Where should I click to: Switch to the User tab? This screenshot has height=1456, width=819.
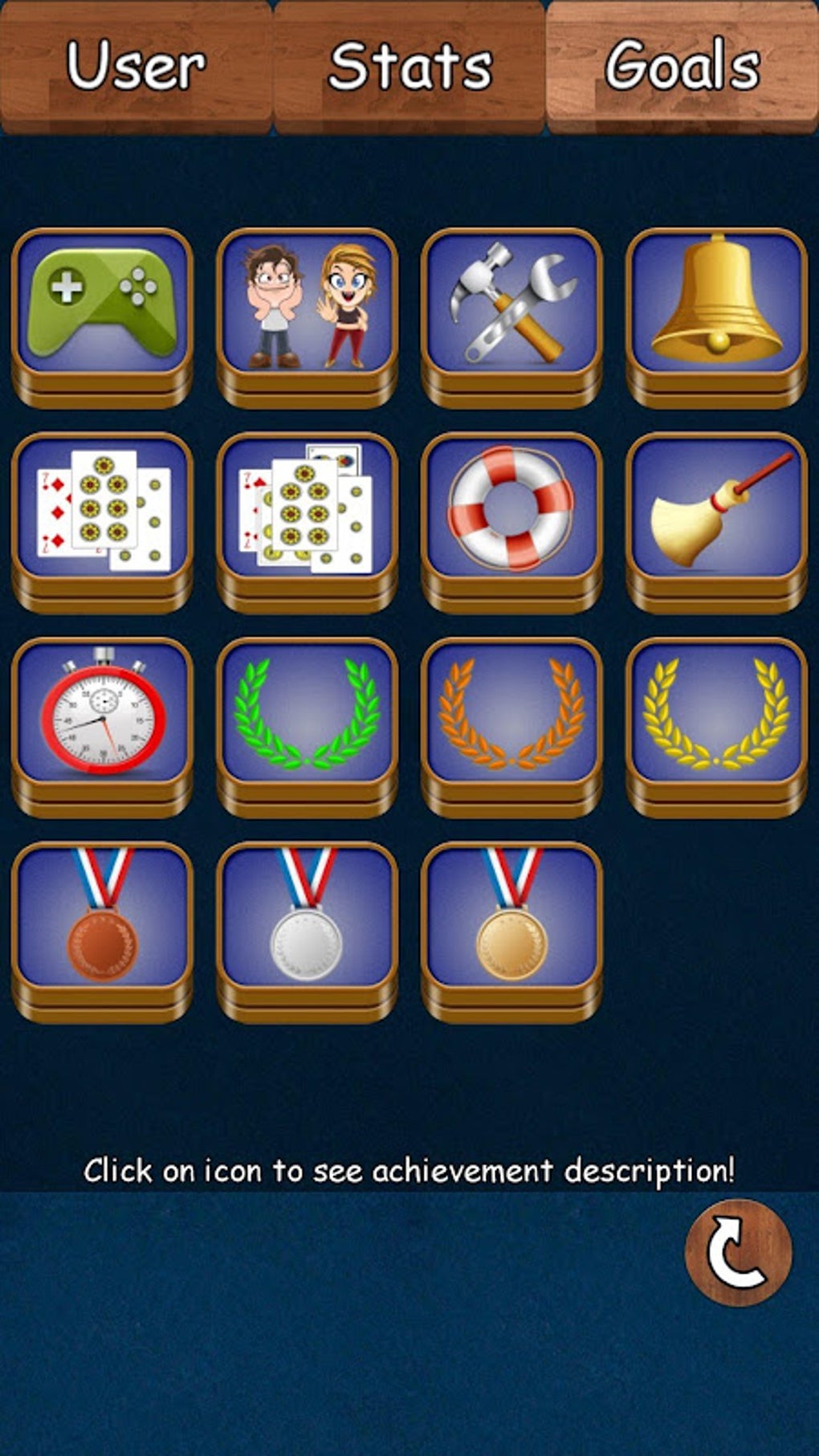coord(136,66)
